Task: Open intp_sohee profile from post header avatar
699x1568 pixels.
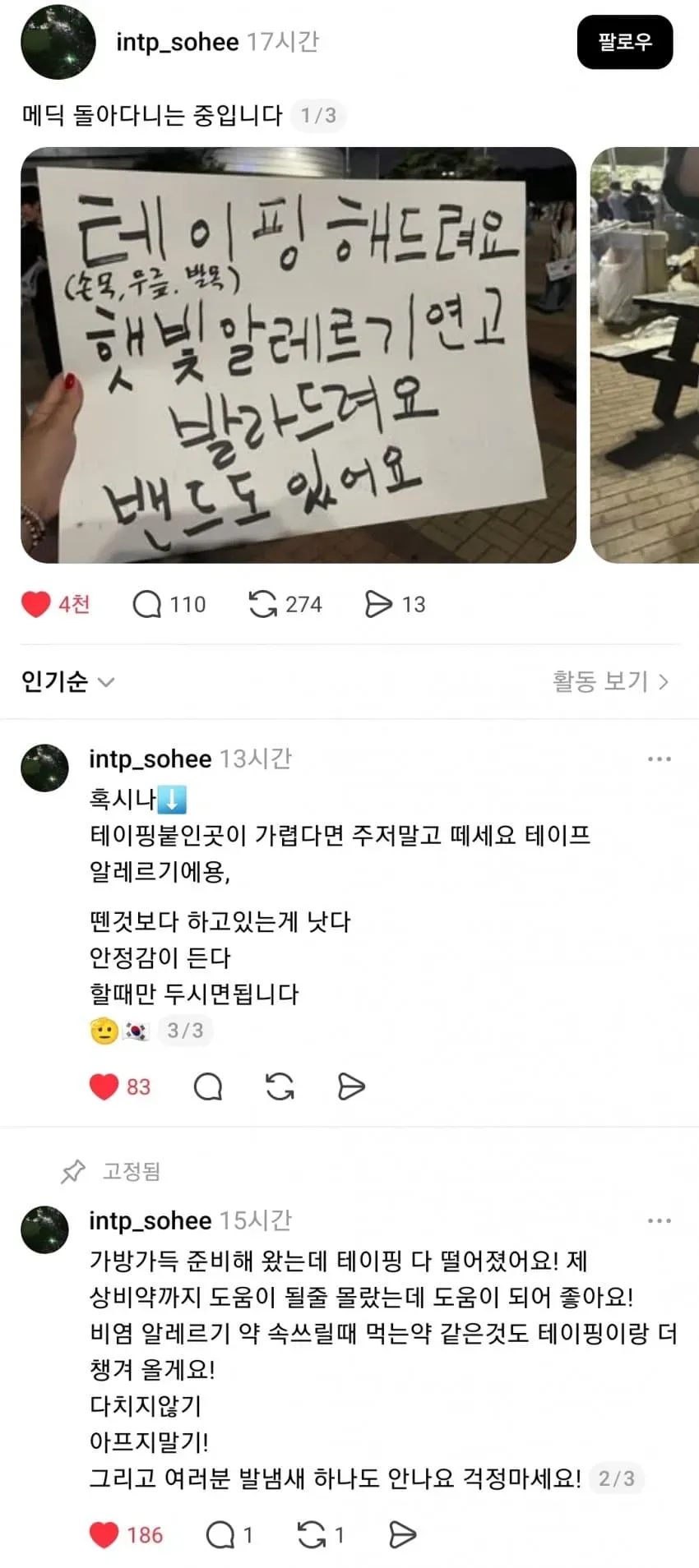Action: [58, 42]
